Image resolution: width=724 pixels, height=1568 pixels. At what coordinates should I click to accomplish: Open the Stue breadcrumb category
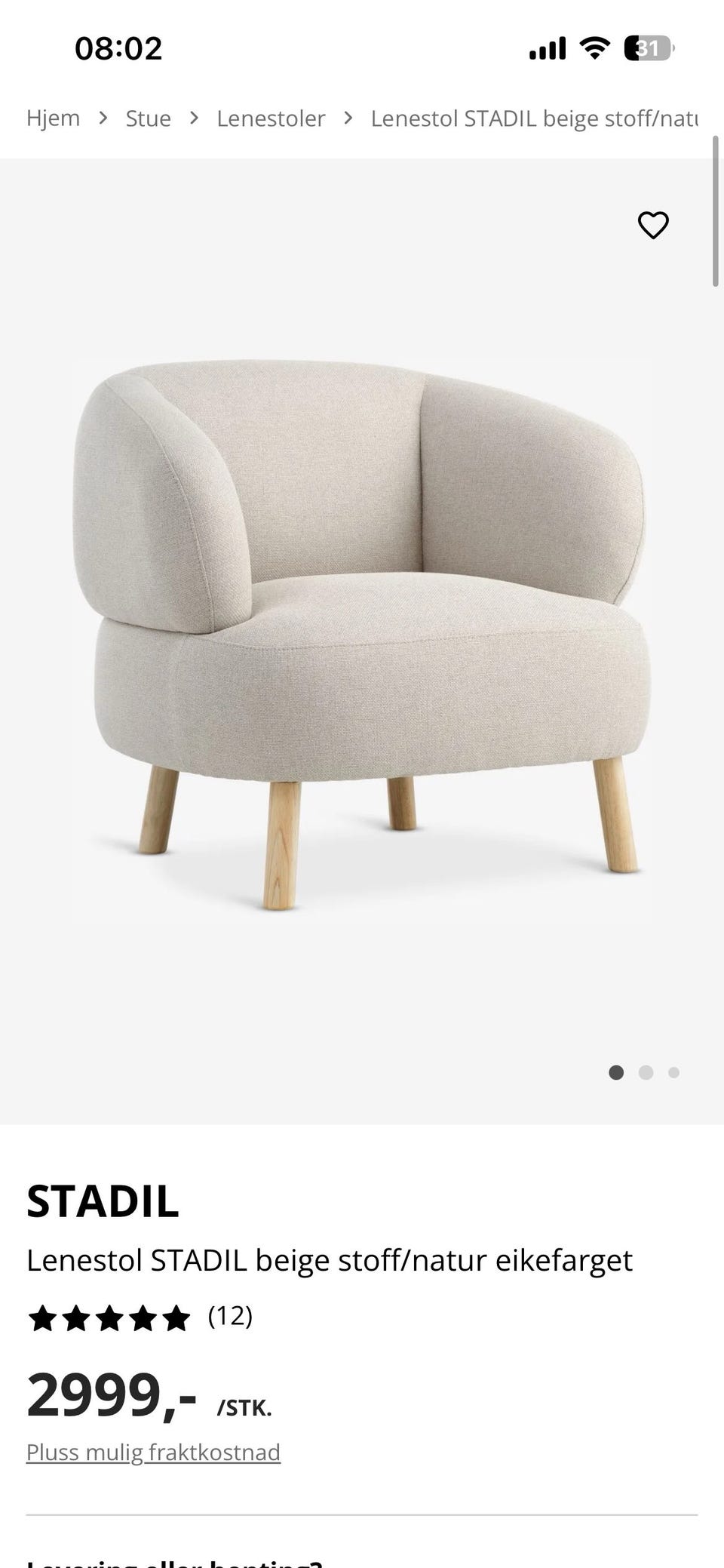[148, 118]
